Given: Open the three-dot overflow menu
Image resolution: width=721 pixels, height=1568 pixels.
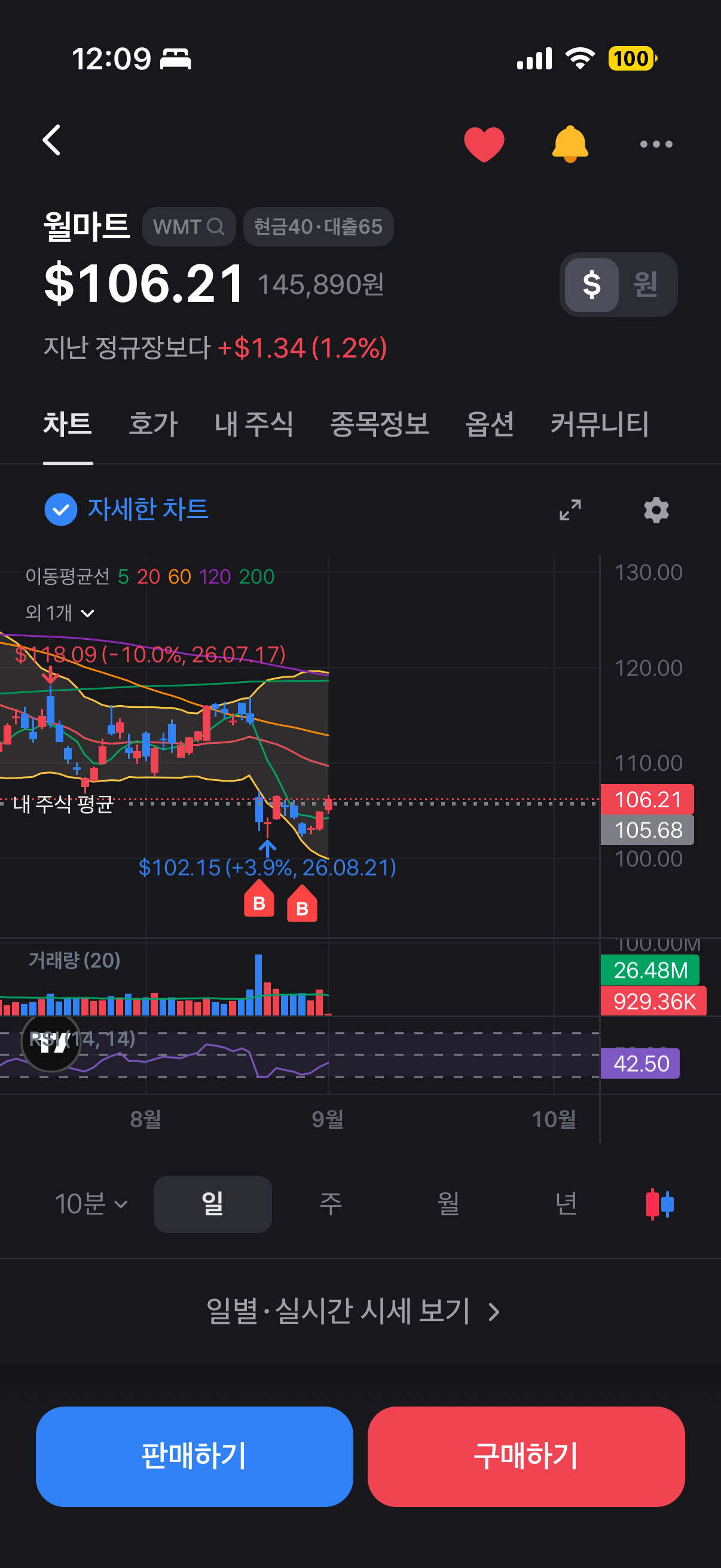Looking at the screenshot, I should pyautogui.click(x=656, y=144).
